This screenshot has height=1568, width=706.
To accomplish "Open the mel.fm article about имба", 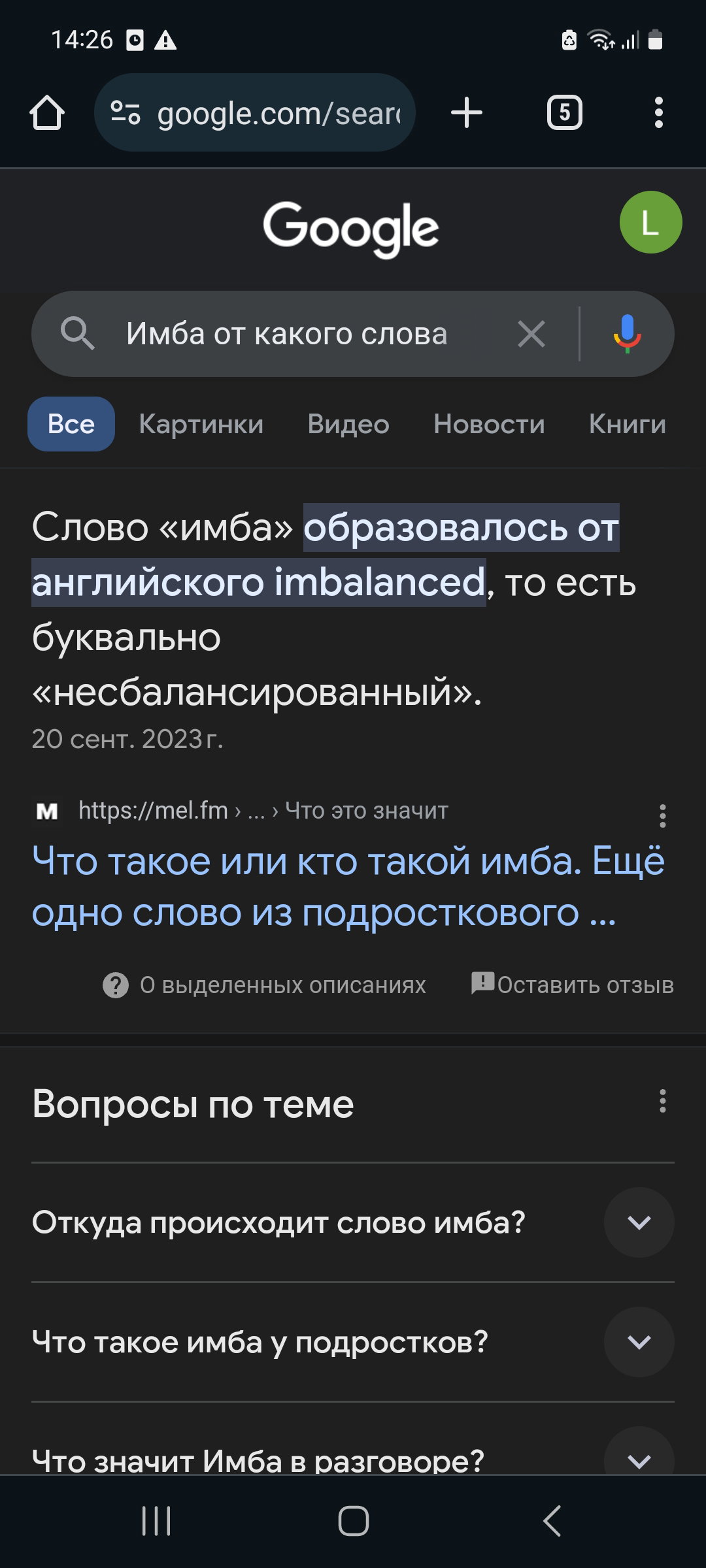I will (348, 886).
